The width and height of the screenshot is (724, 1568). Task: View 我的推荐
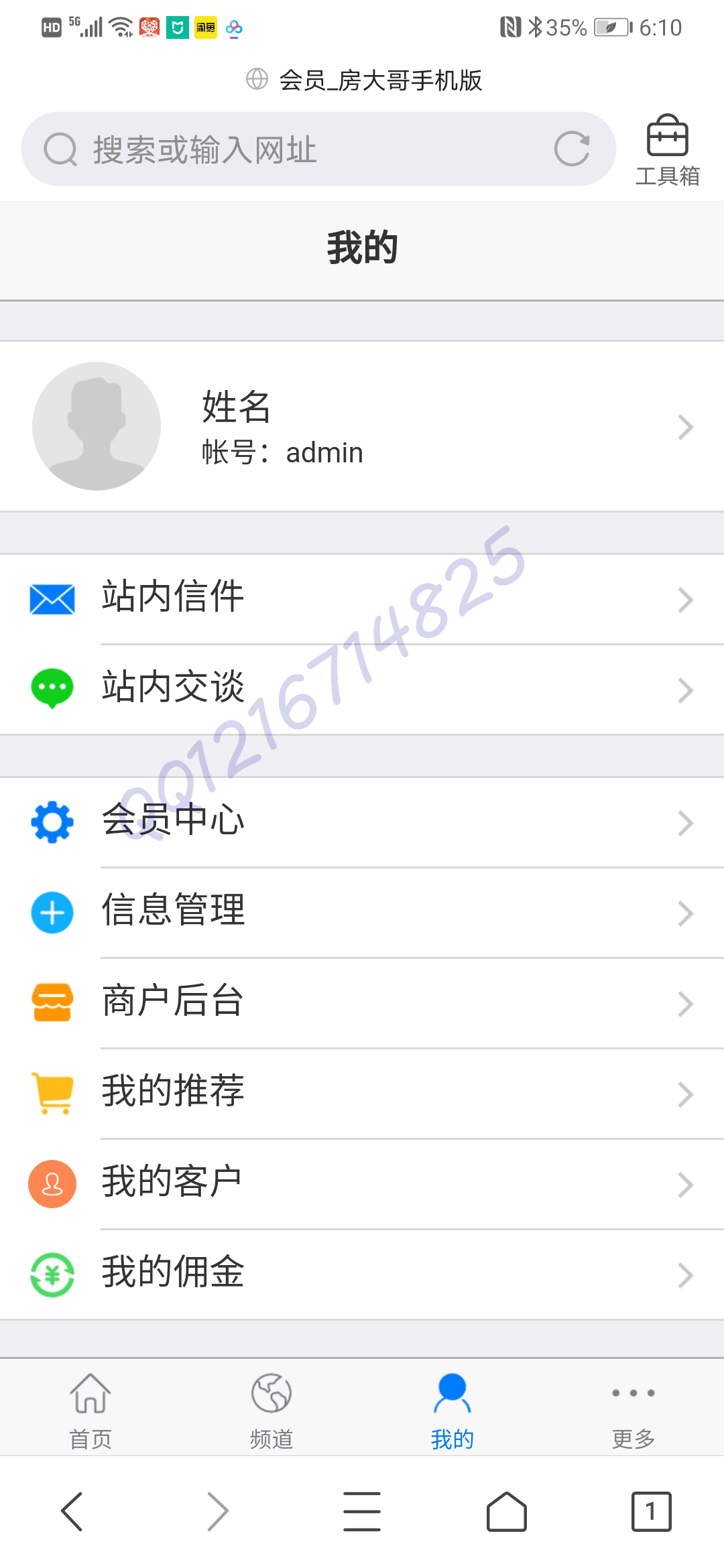362,1093
